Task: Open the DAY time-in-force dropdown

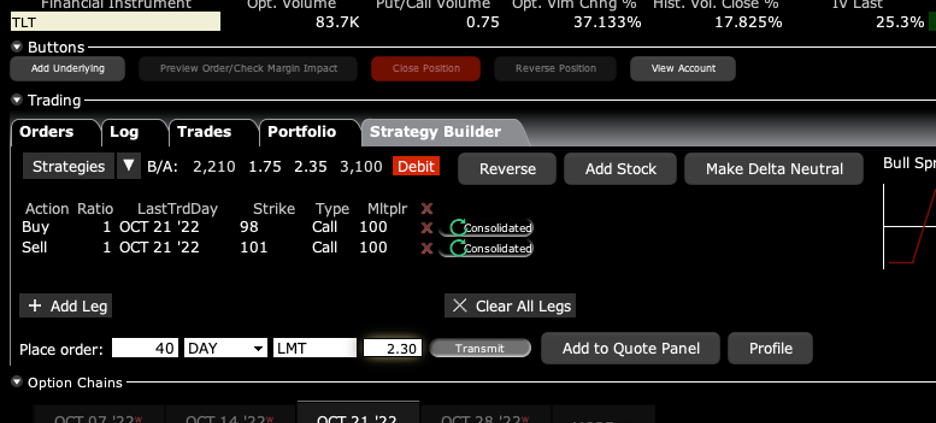Action: 226,348
